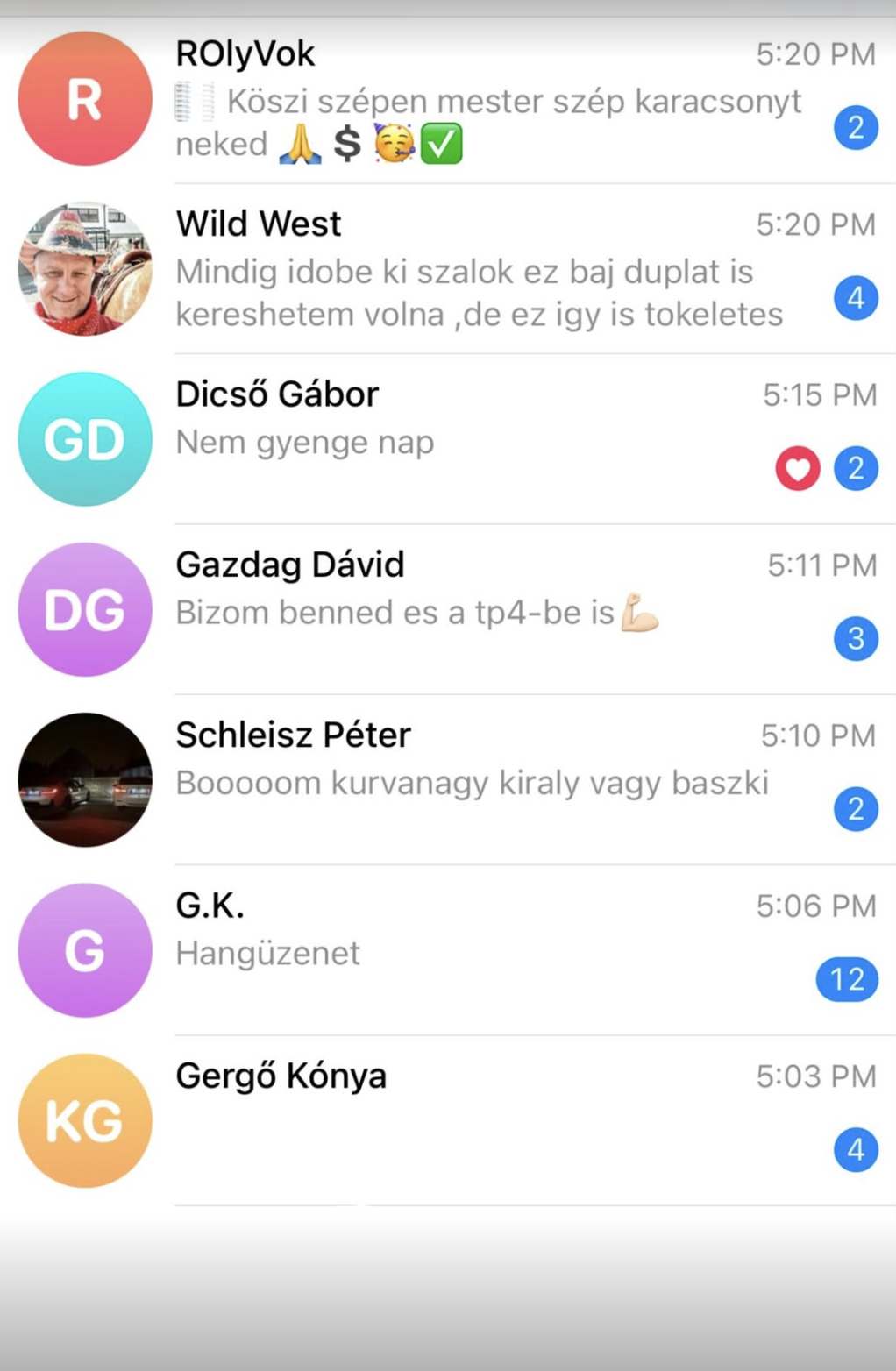Viewport: 896px width, 1371px height.
Task: Click the red heart reaction on Dicső Gábor's chat
Action: tap(797, 468)
